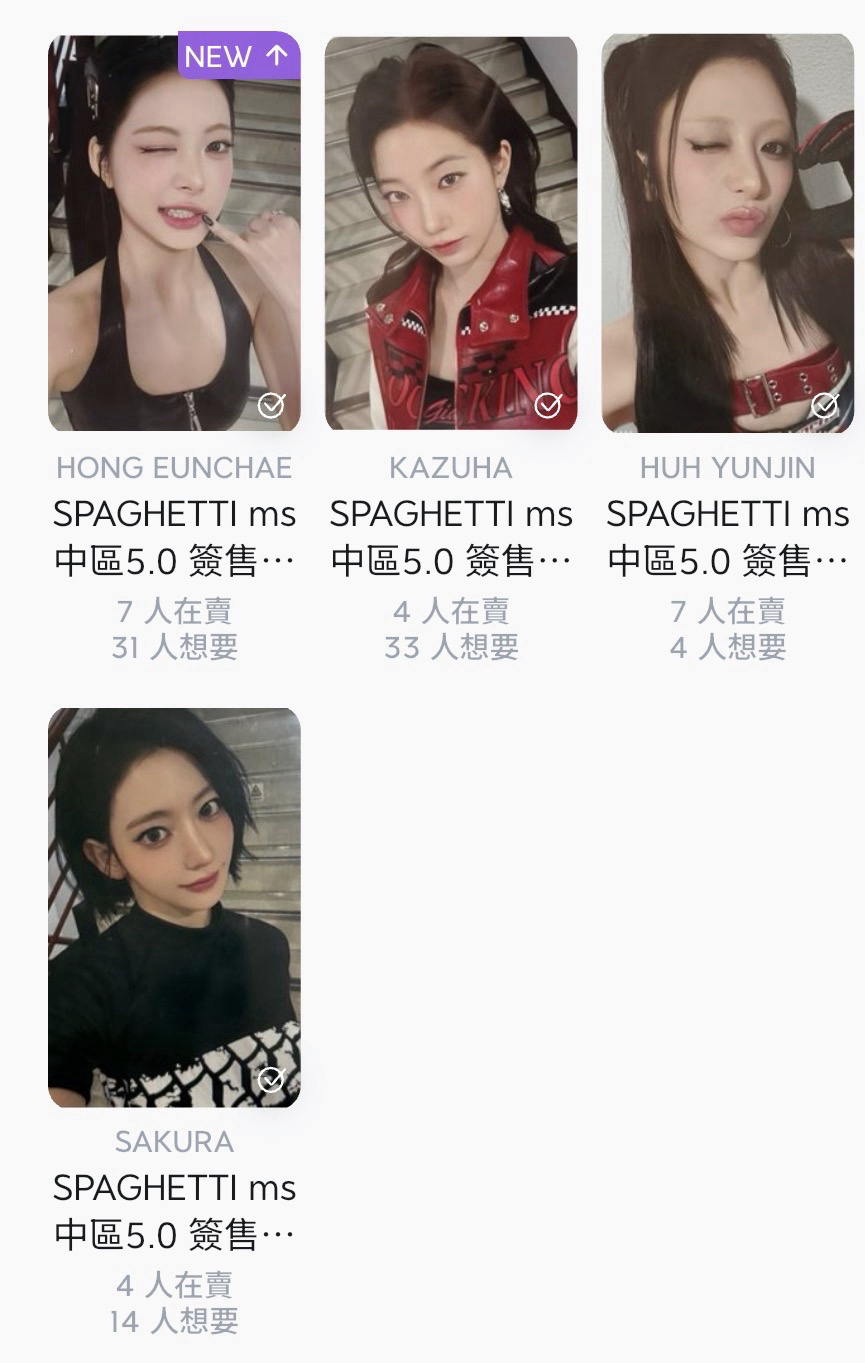Image resolution: width=865 pixels, height=1363 pixels.
Task: Open the HUH YUNJIN photocard listing
Action: click(727, 233)
